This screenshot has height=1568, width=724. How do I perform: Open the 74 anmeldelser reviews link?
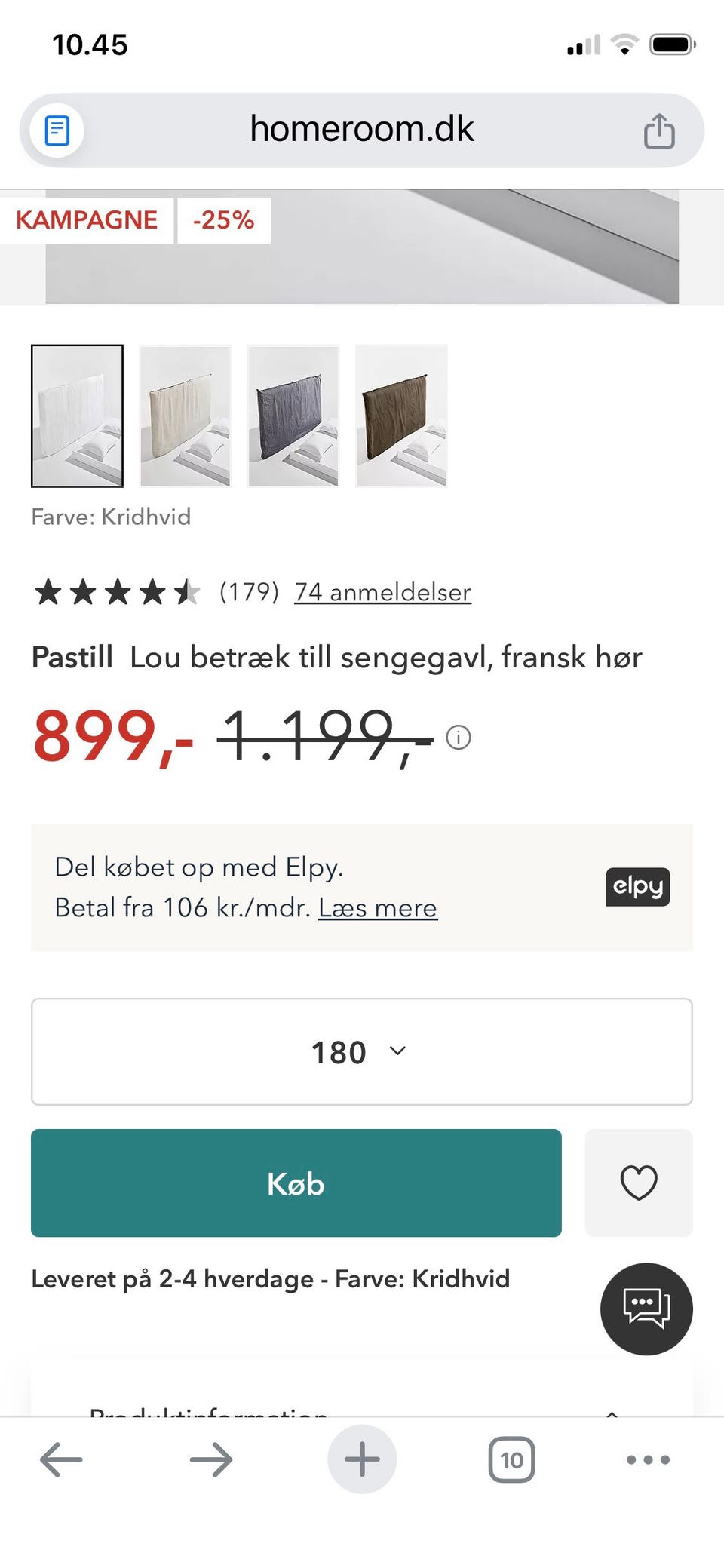pos(382,592)
